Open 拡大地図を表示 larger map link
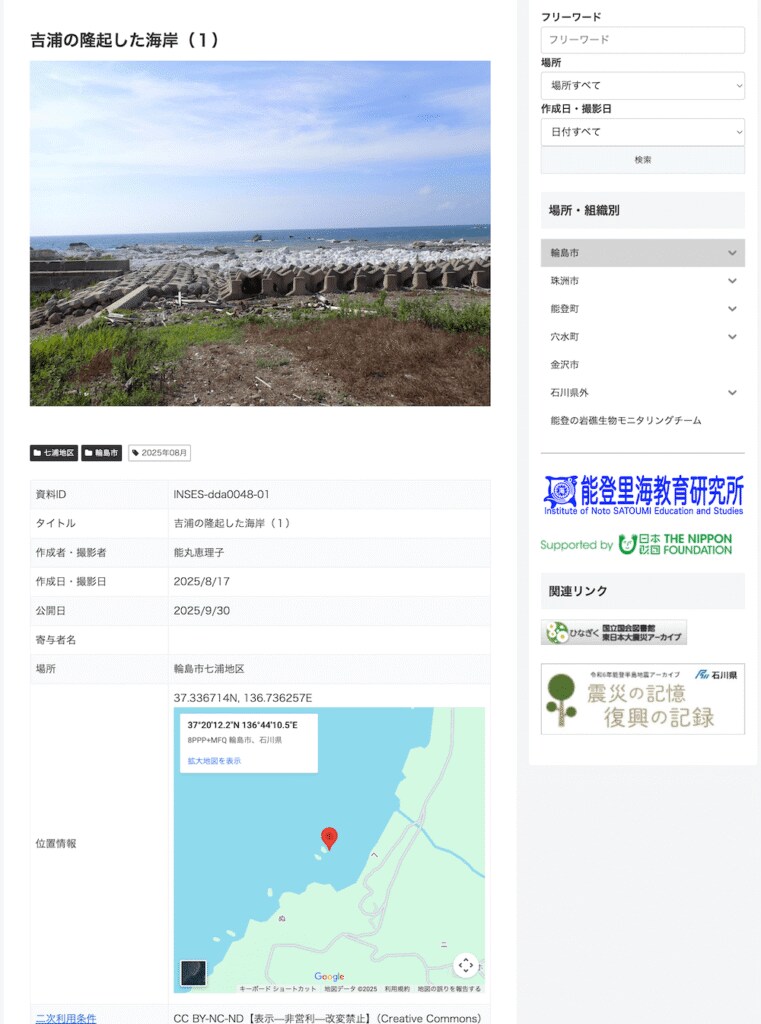The height and width of the screenshot is (1024, 761). click(214, 761)
